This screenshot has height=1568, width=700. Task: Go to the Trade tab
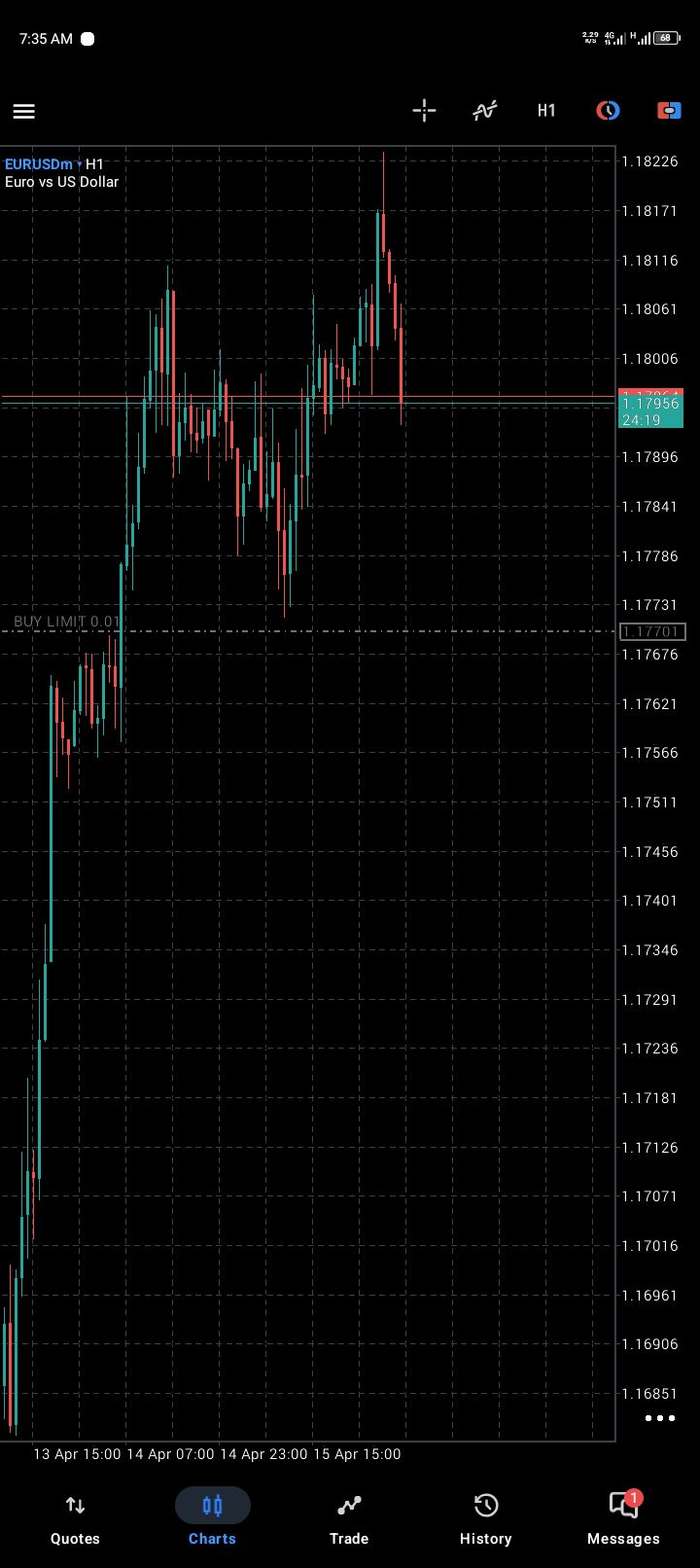coord(349,1519)
